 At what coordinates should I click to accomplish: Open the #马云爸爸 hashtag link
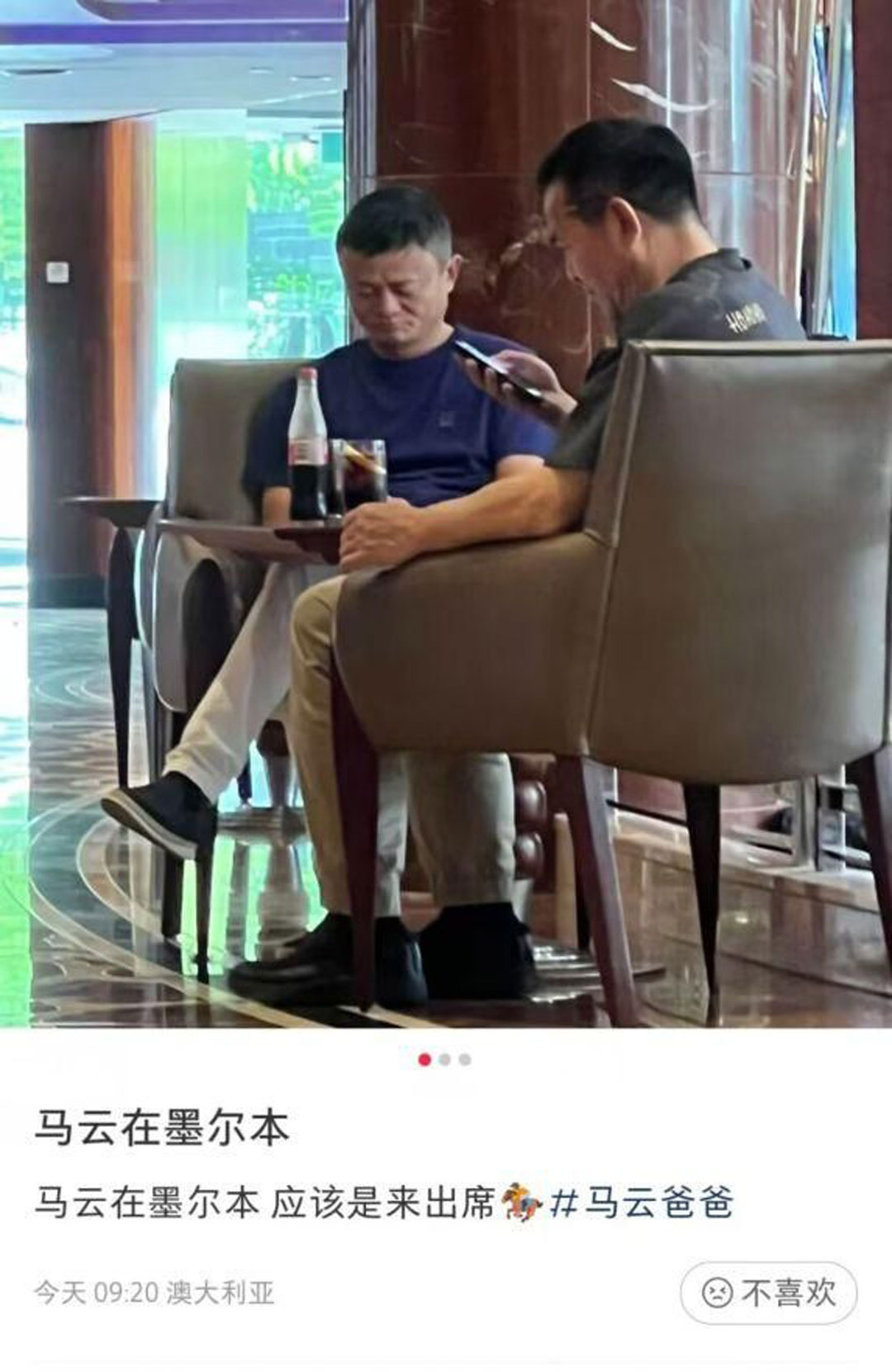point(642,1203)
